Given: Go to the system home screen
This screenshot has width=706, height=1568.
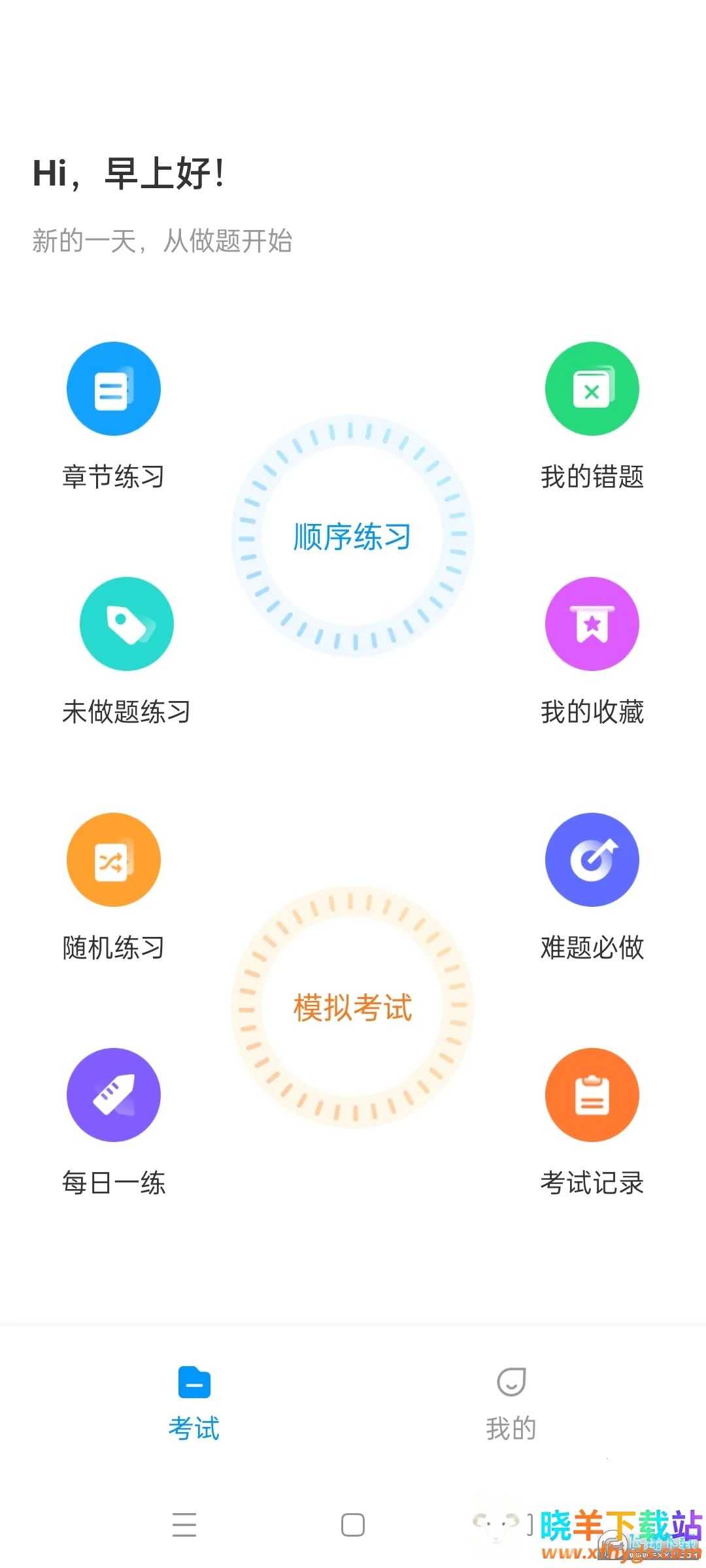Looking at the screenshot, I should coord(353,1525).
